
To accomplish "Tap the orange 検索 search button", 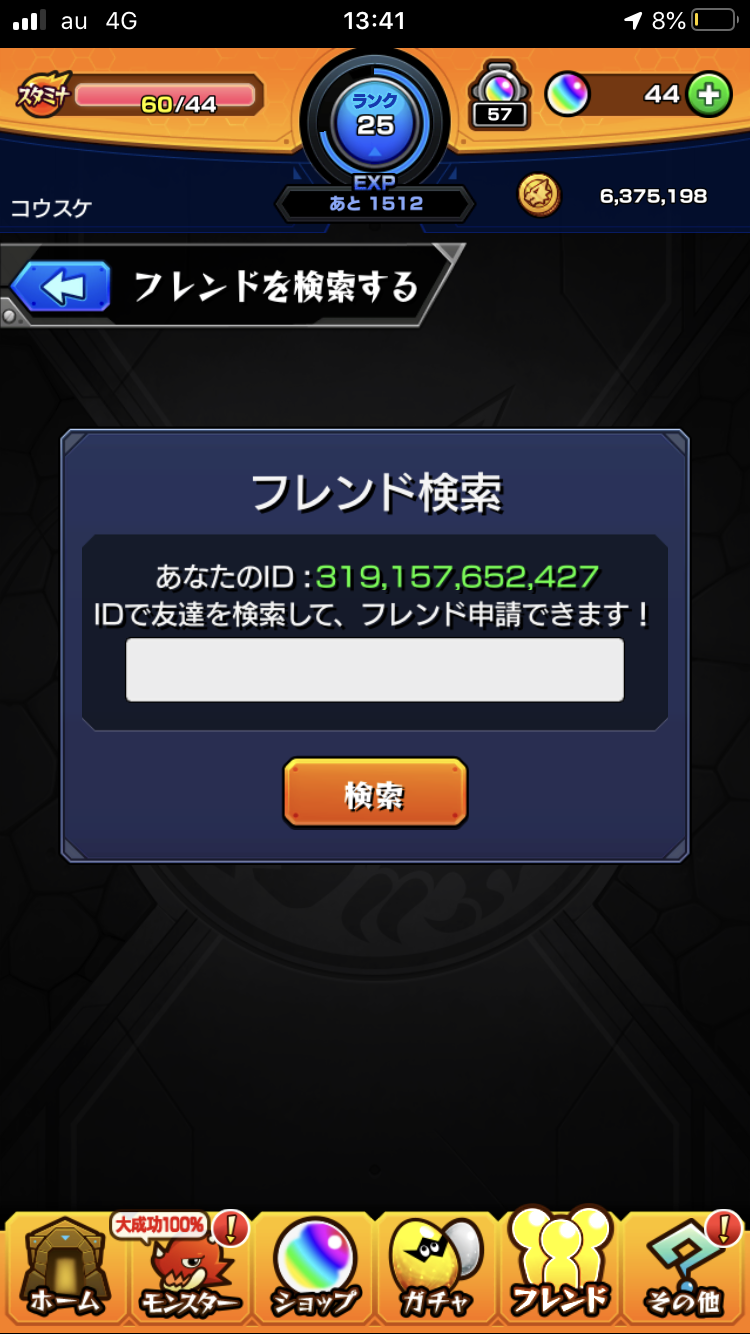I will [x=375, y=794].
